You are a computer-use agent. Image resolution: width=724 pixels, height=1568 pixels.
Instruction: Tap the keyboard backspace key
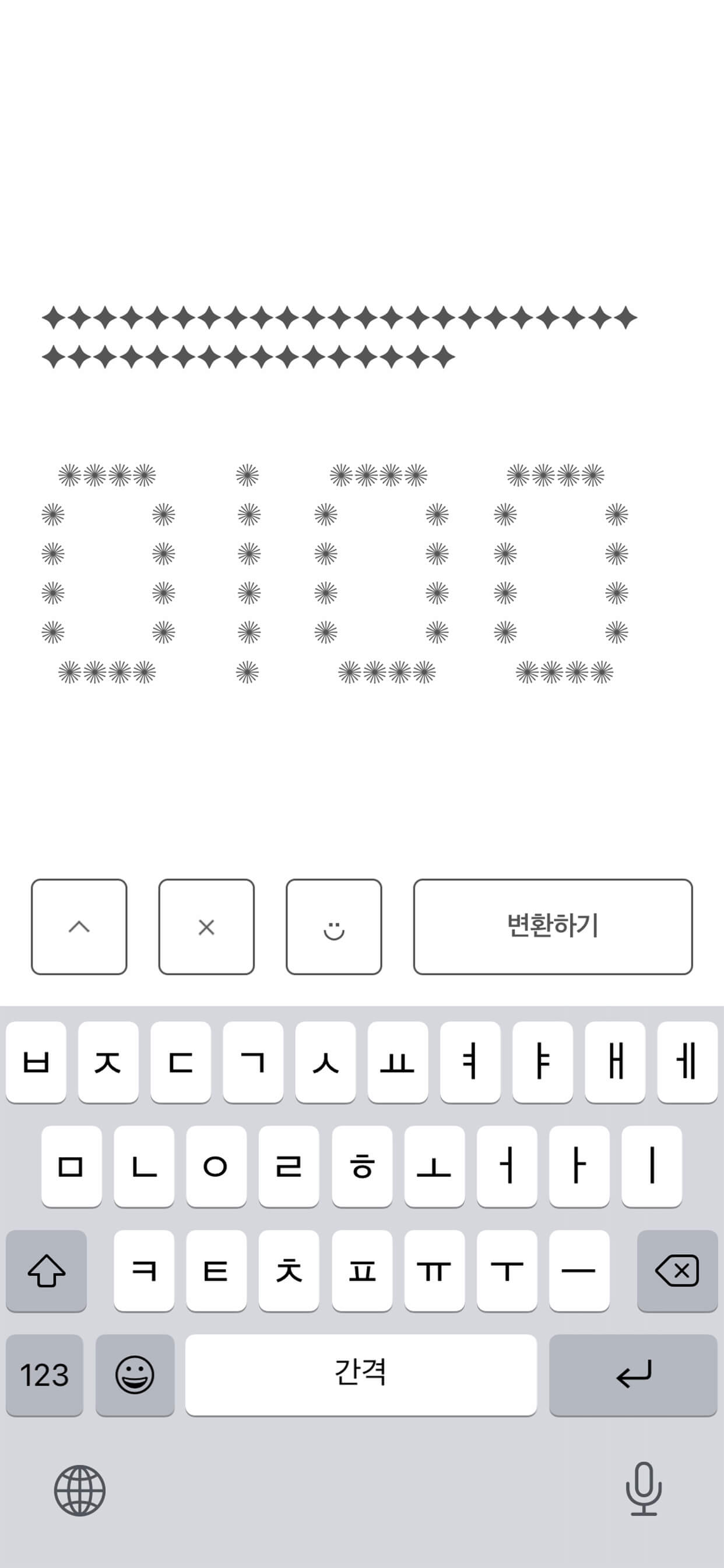coord(677,1270)
